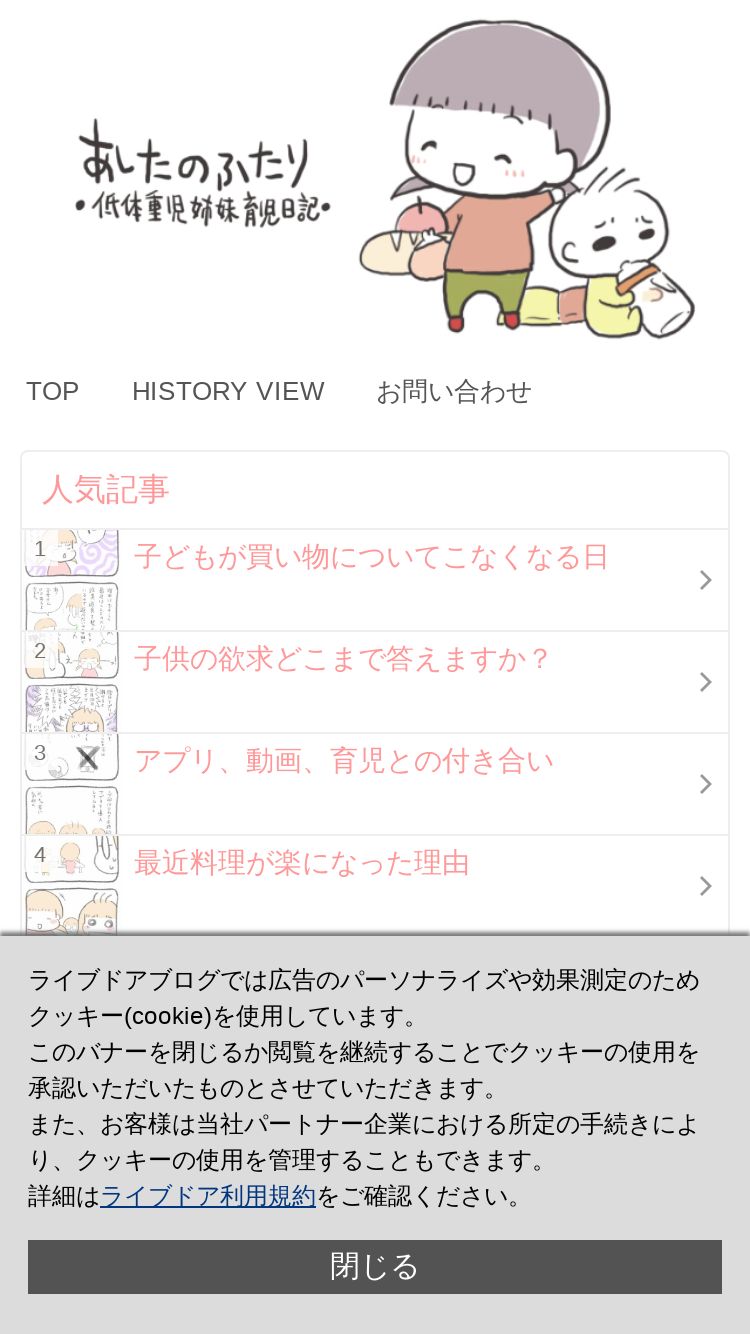750x1334 pixels.
Task: Read article 子供の欲求どこまで答えますか？
Action: pos(375,682)
